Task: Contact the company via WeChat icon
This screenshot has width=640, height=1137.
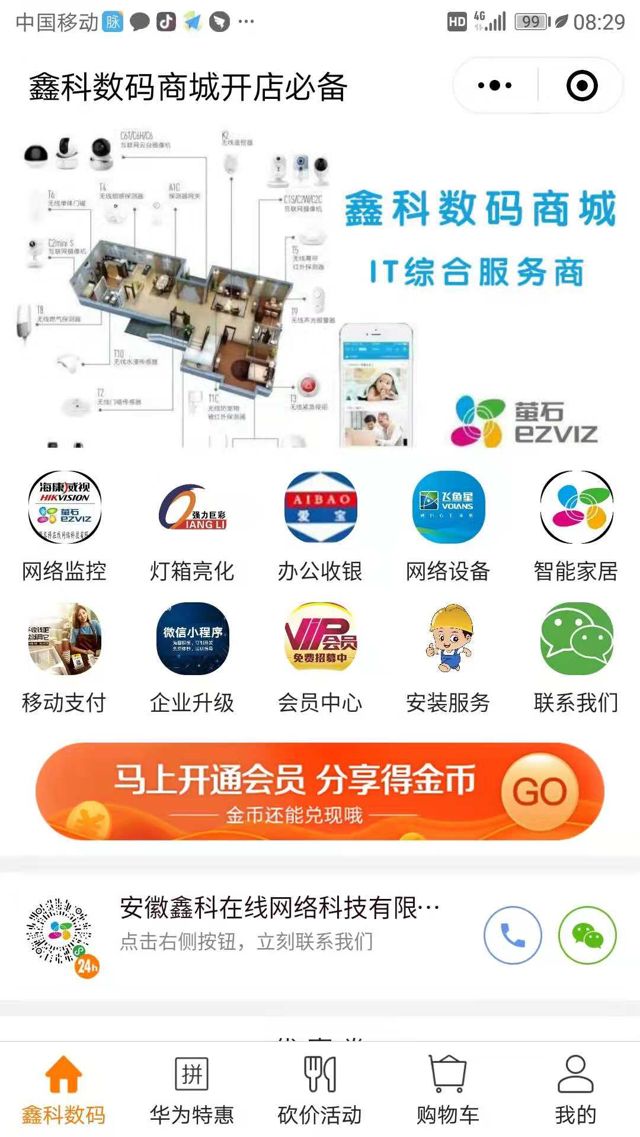Action: (x=587, y=935)
